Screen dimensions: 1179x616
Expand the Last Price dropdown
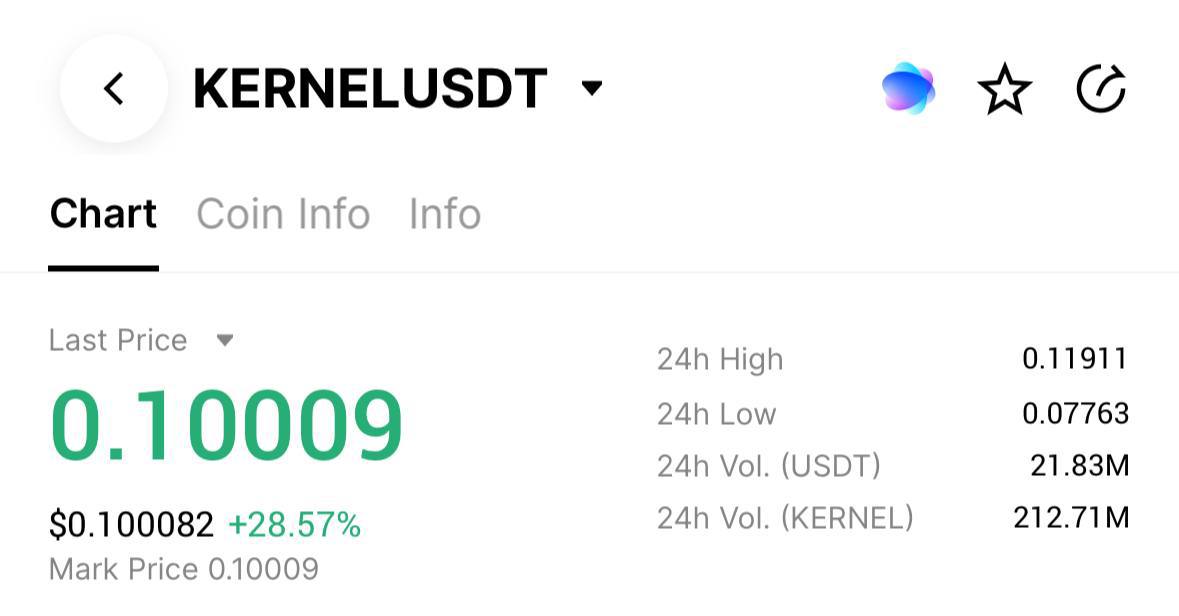pos(225,340)
